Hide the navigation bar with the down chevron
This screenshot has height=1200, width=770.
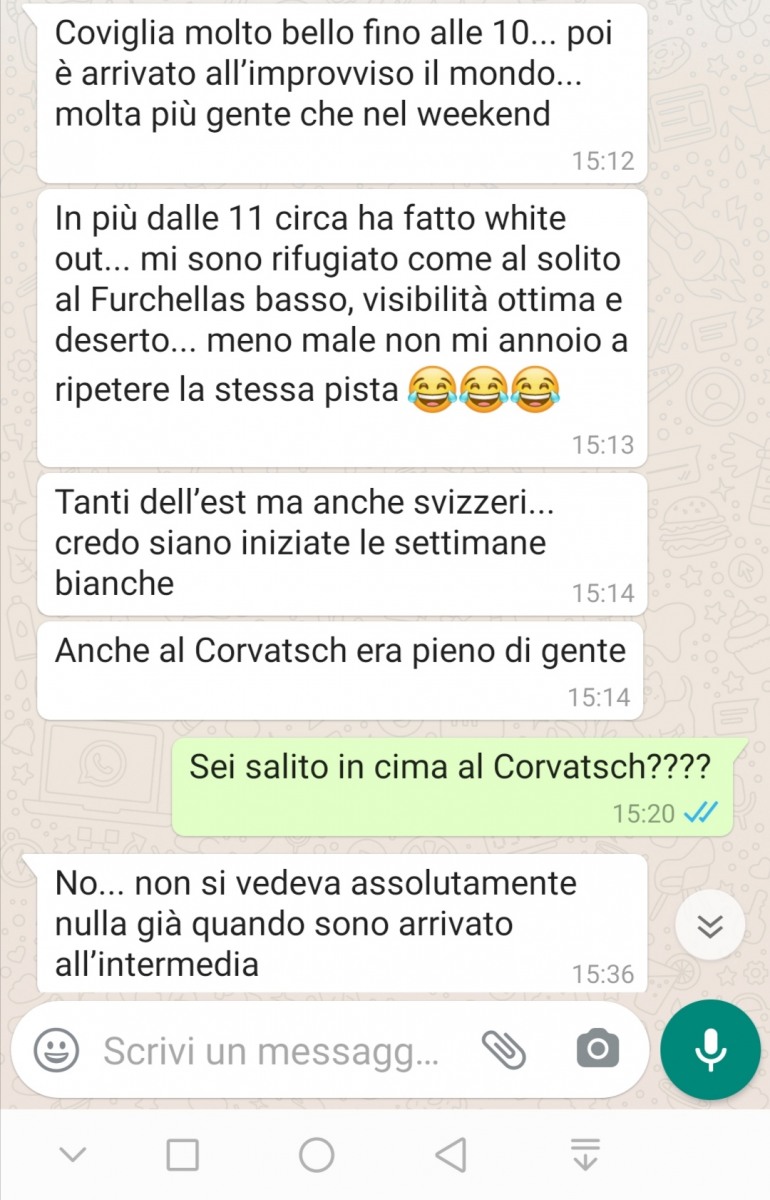72,1155
